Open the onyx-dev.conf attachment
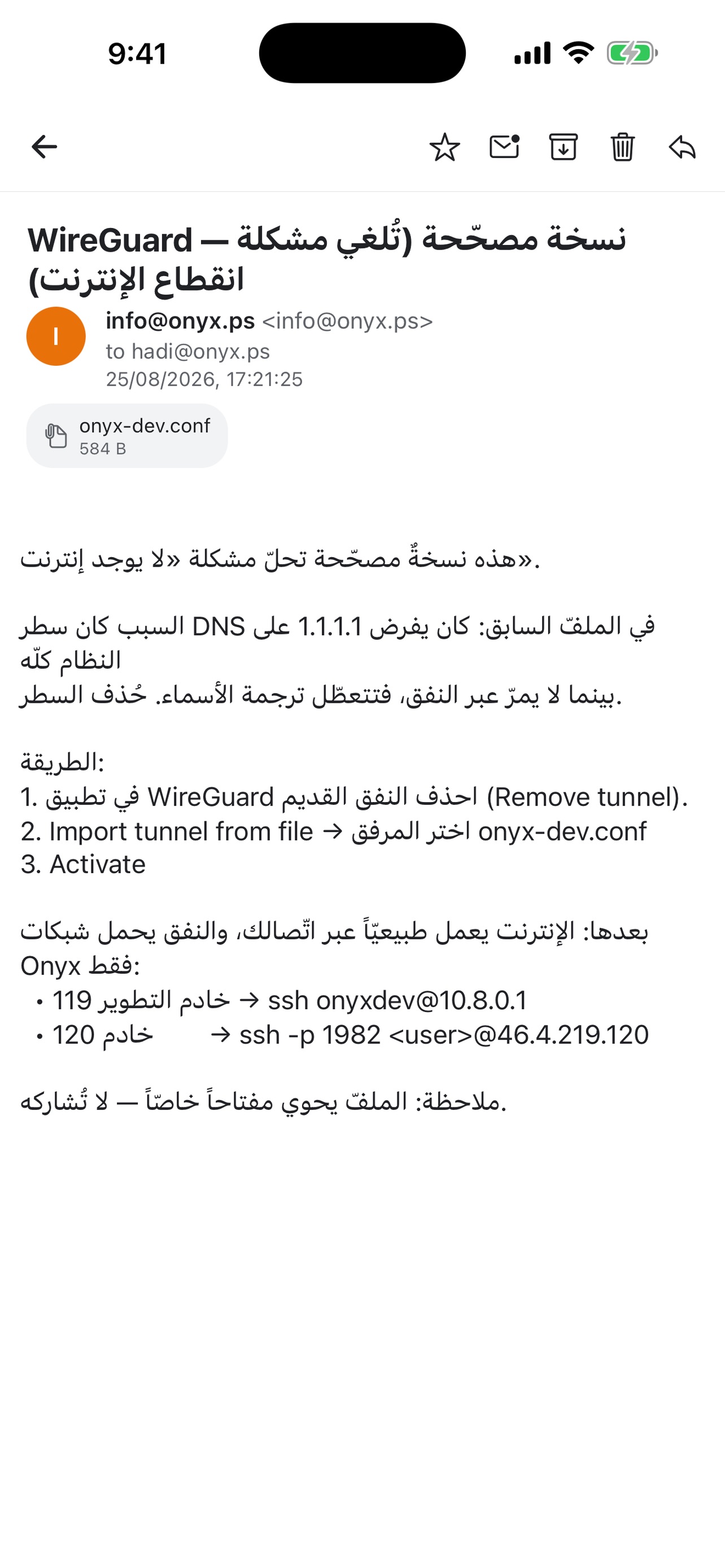This screenshot has width=725, height=1568. click(x=126, y=436)
